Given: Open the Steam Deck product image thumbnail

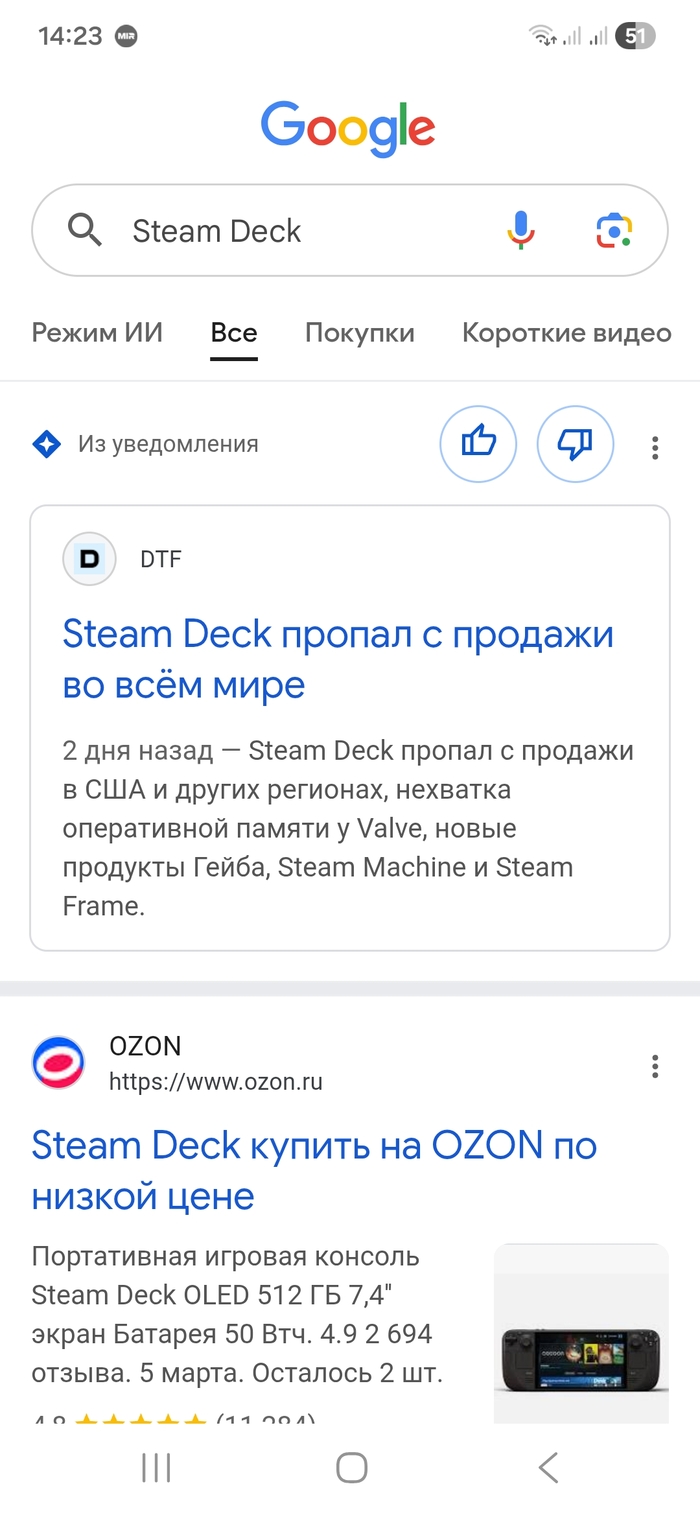Looking at the screenshot, I should click(x=581, y=1332).
